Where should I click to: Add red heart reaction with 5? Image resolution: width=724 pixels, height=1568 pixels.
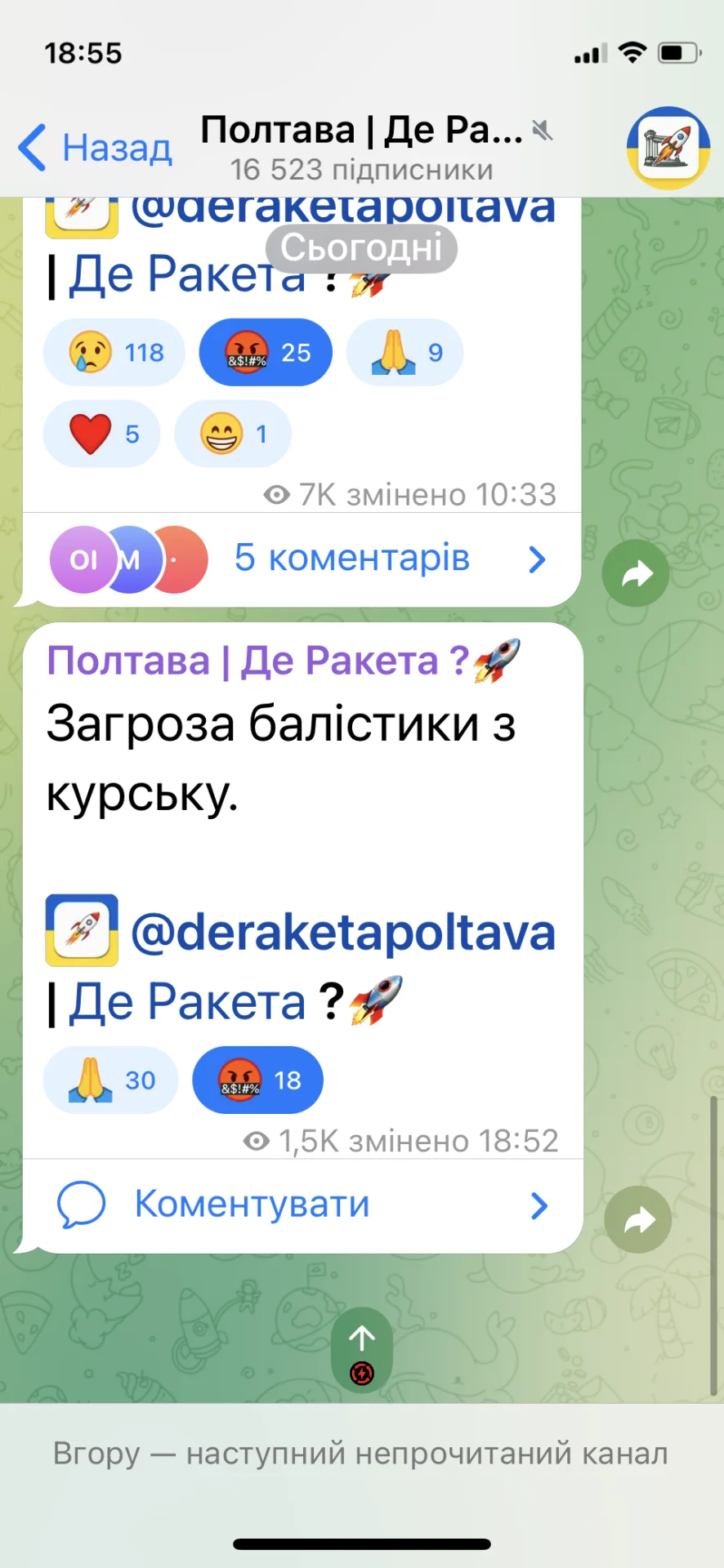pos(102,434)
